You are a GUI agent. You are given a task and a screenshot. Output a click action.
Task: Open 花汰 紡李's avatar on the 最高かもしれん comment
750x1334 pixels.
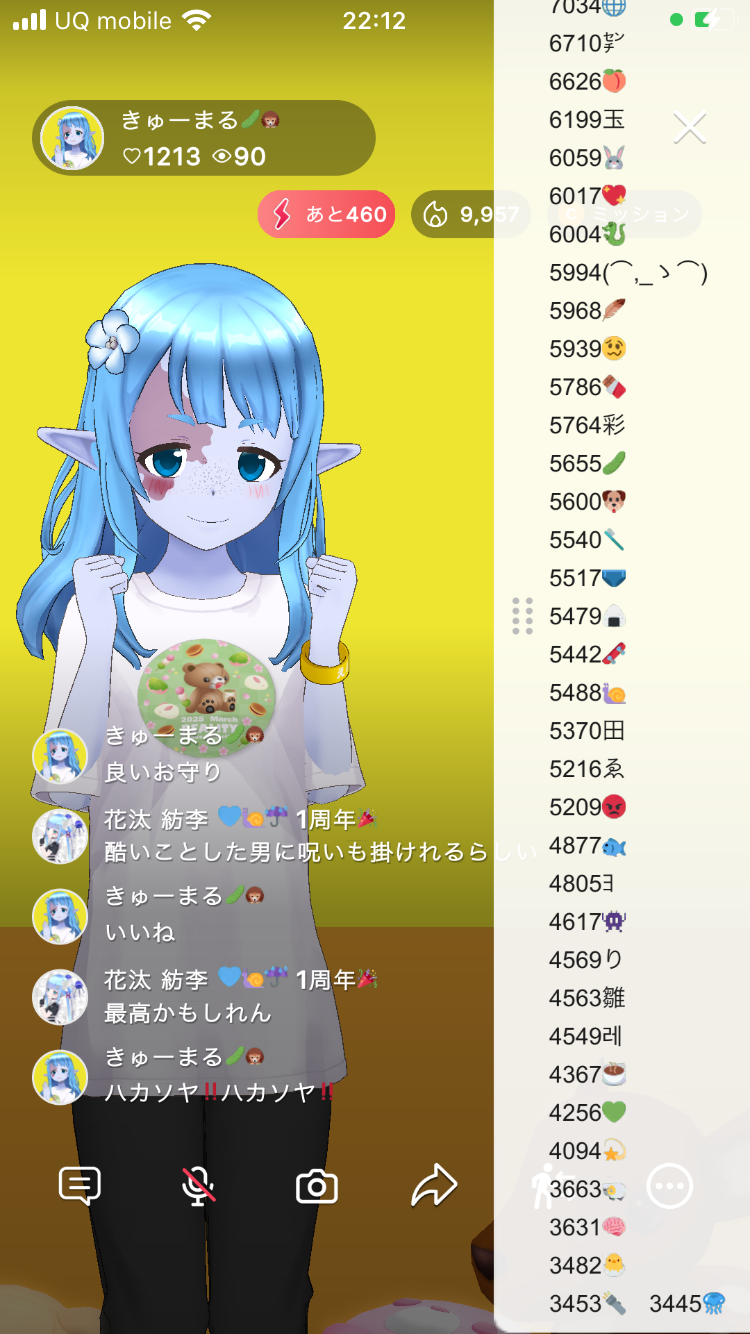click(60, 997)
